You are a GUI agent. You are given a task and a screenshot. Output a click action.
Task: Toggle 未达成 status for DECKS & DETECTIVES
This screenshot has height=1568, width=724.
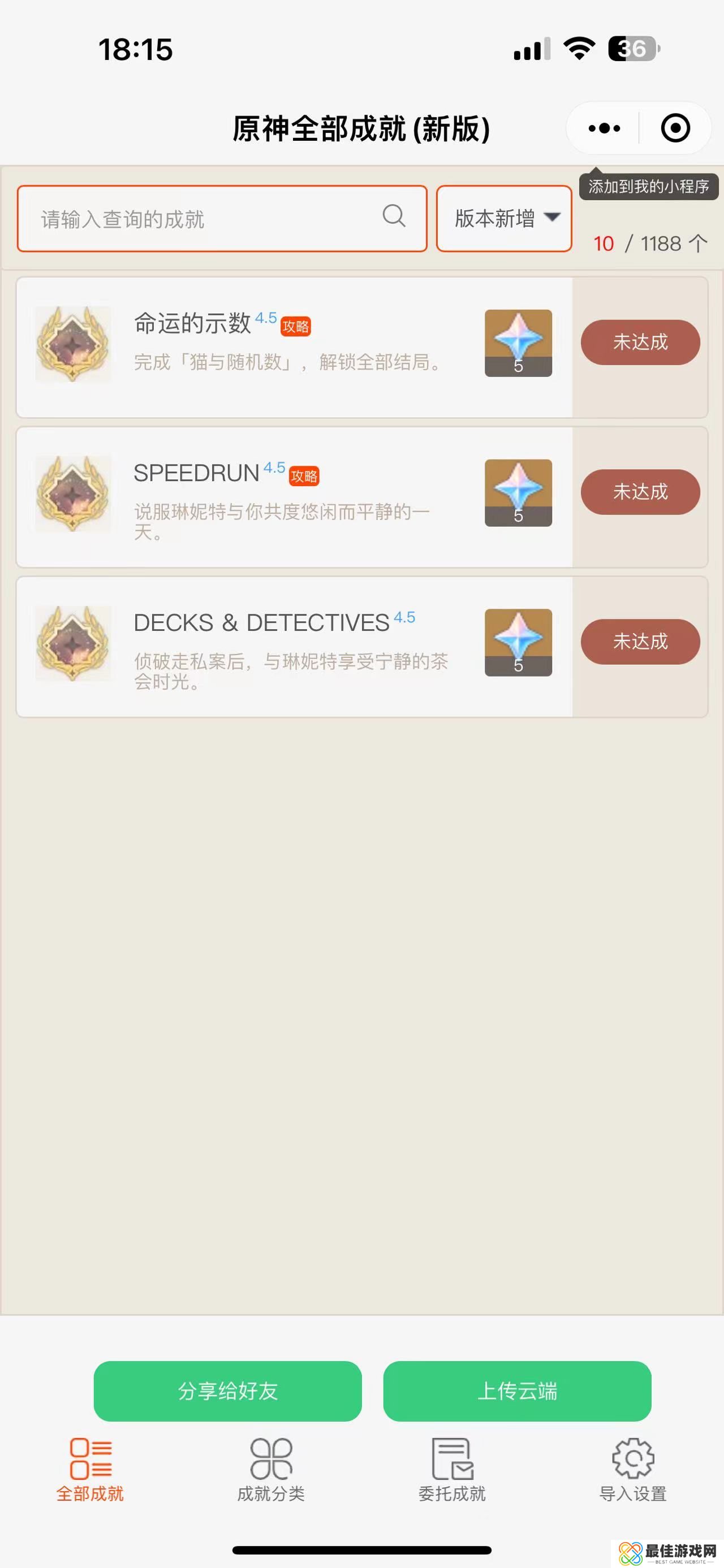pos(640,642)
